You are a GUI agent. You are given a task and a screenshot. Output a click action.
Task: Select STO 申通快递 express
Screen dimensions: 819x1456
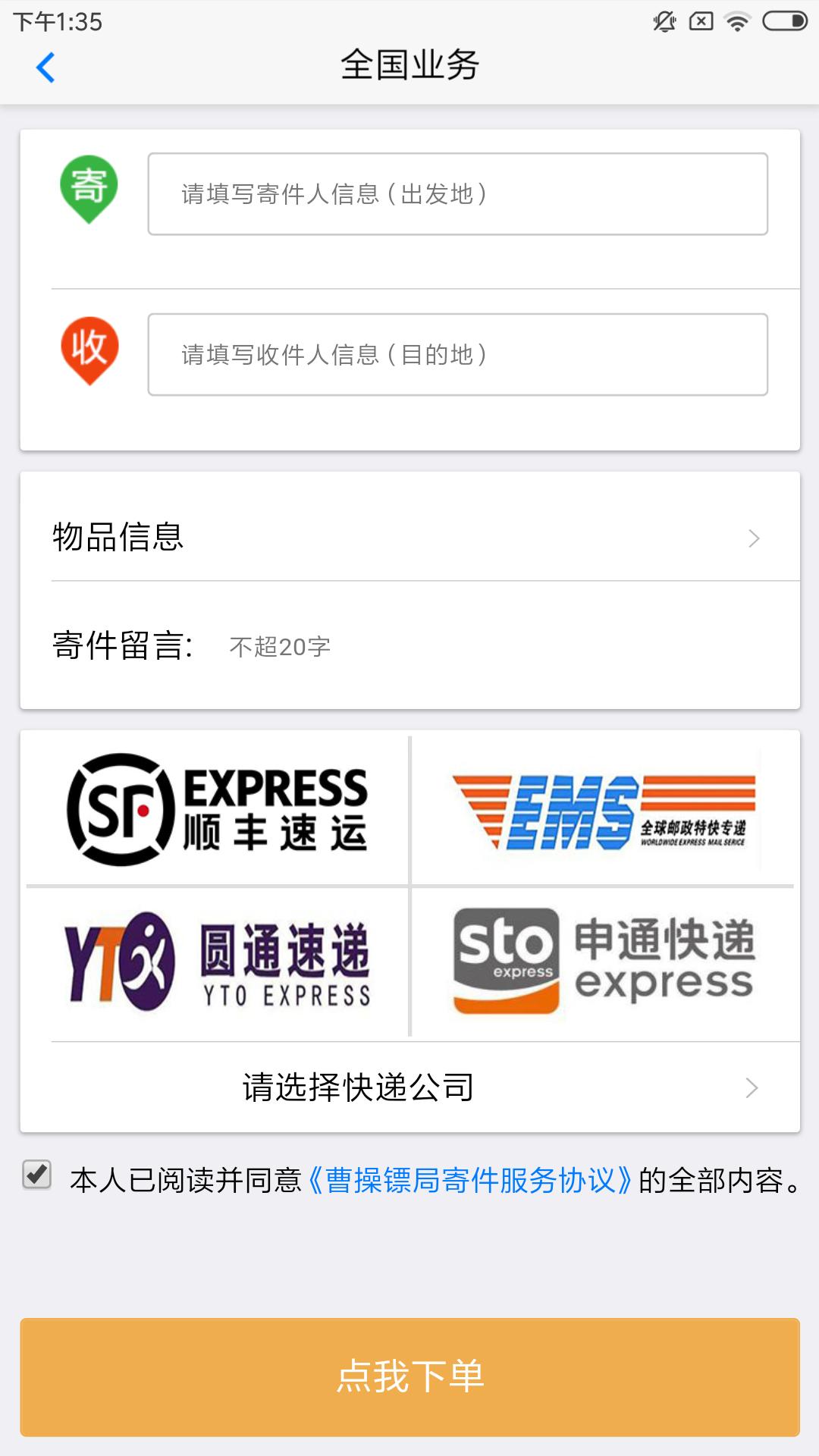point(604,963)
